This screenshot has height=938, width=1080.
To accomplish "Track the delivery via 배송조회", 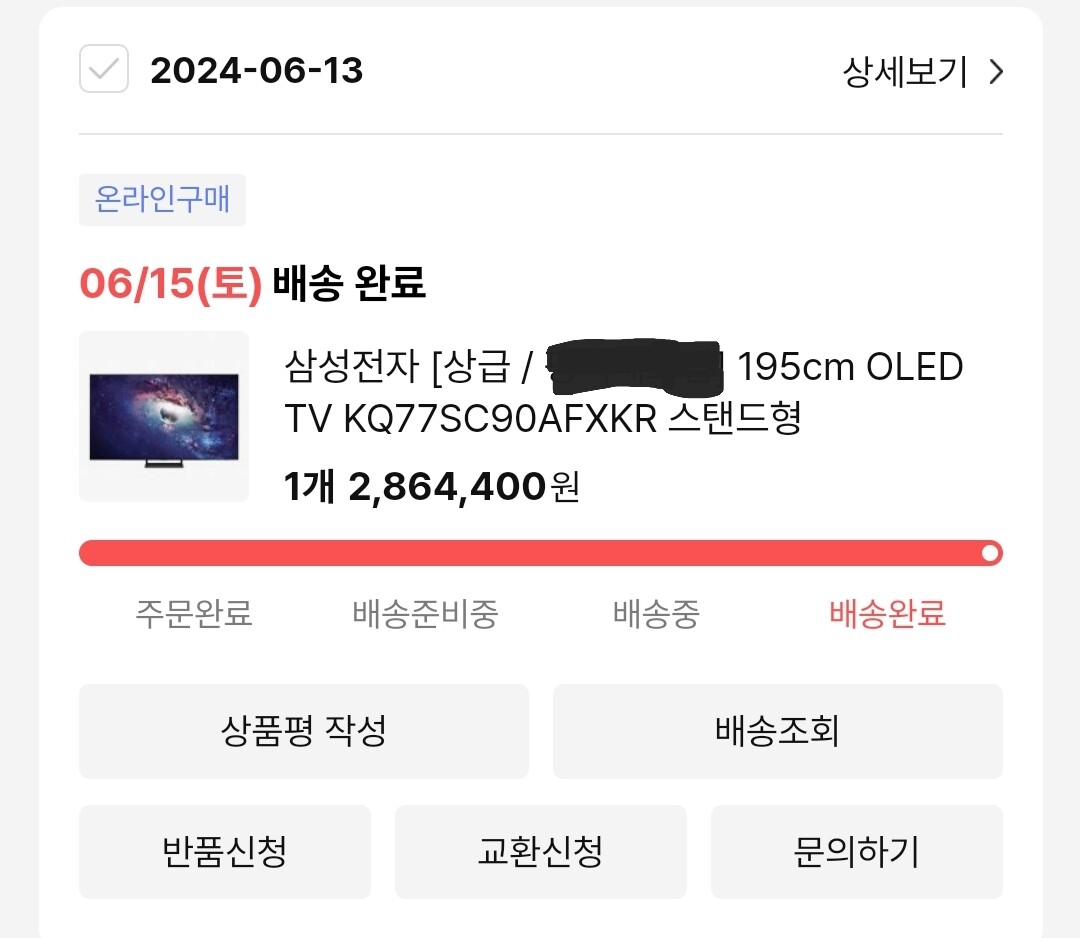I will tap(777, 731).
